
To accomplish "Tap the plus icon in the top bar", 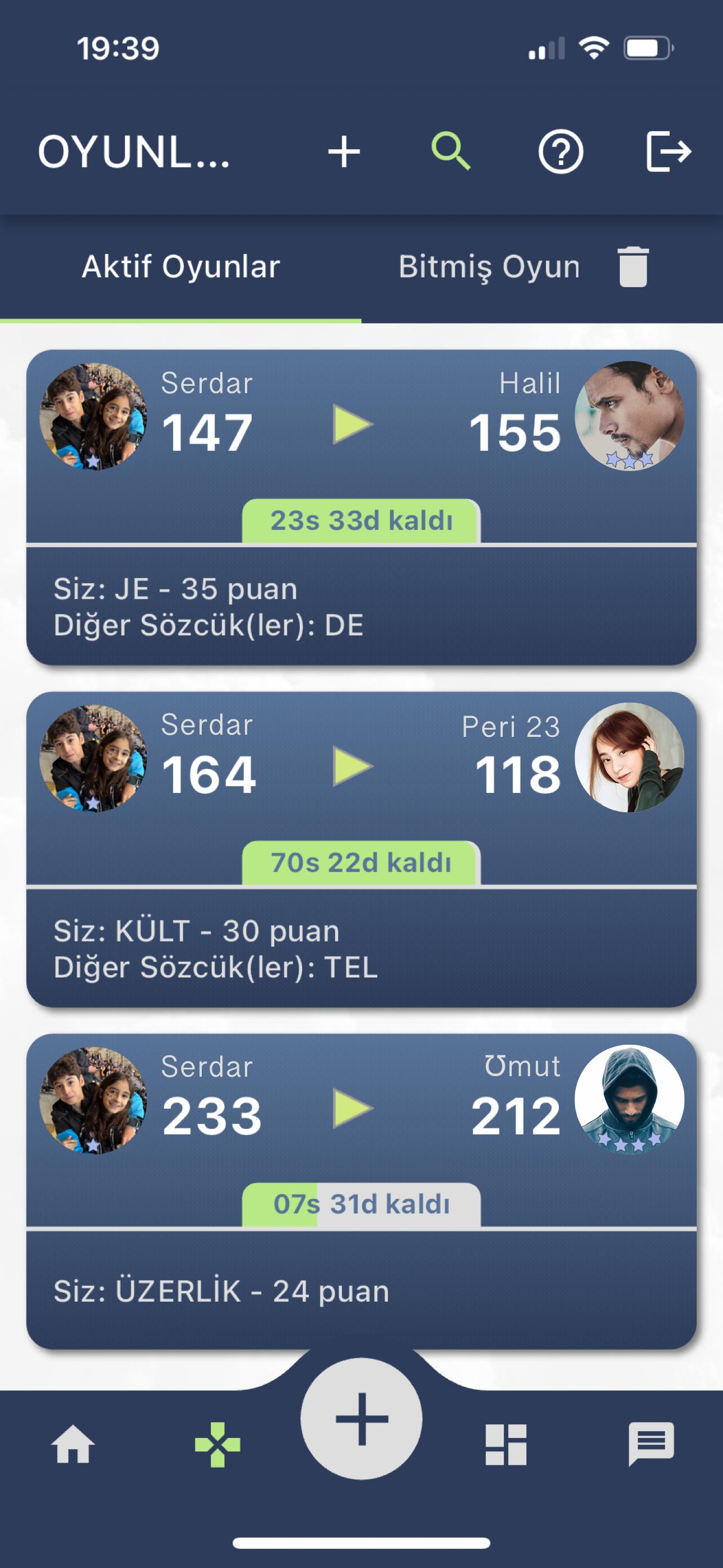I will (344, 151).
